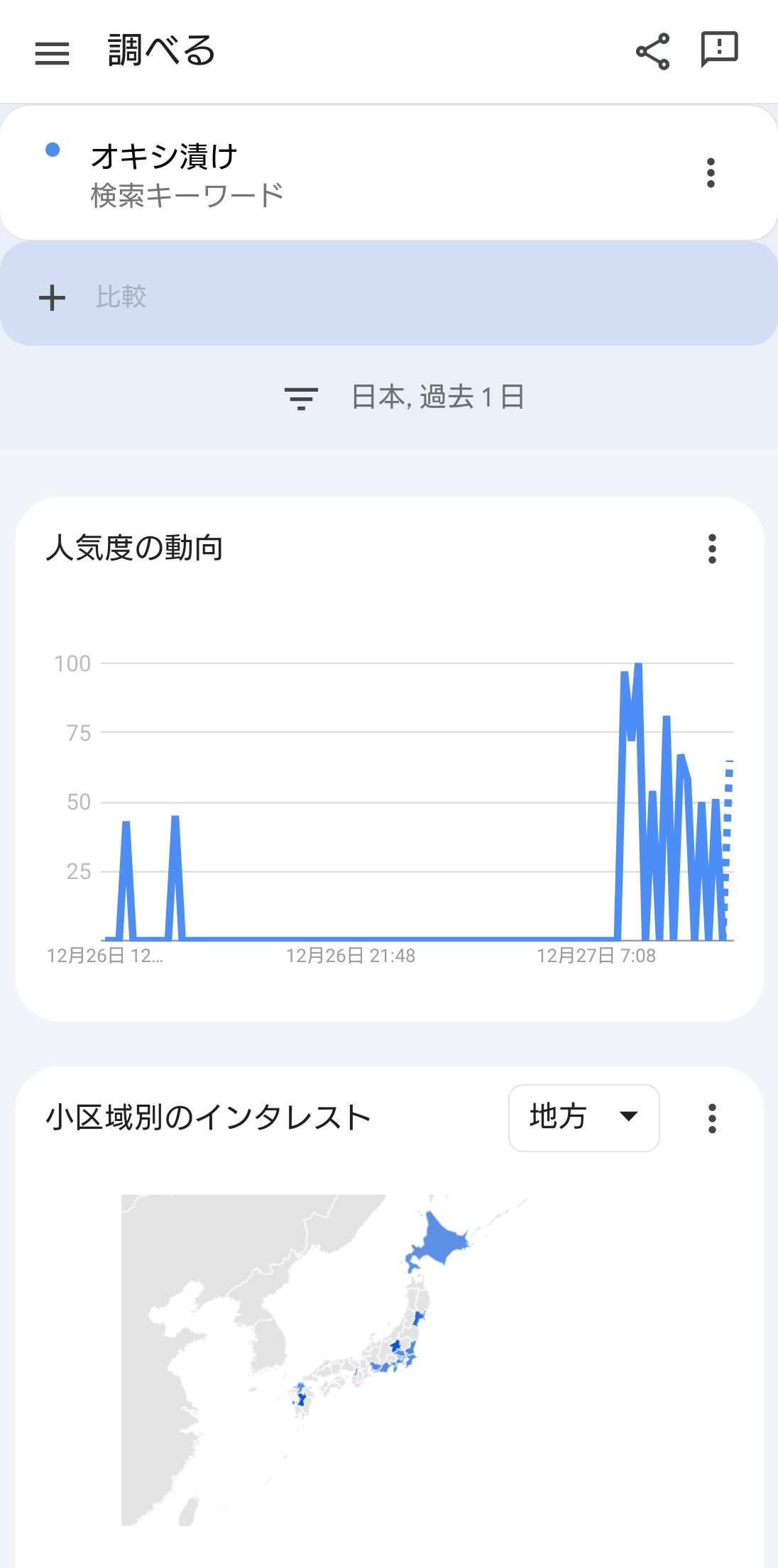The width and height of the screenshot is (778, 1568).
Task: Edit the オキシ漬け search keyword
Action: pyautogui.click(x=187, y=175)
